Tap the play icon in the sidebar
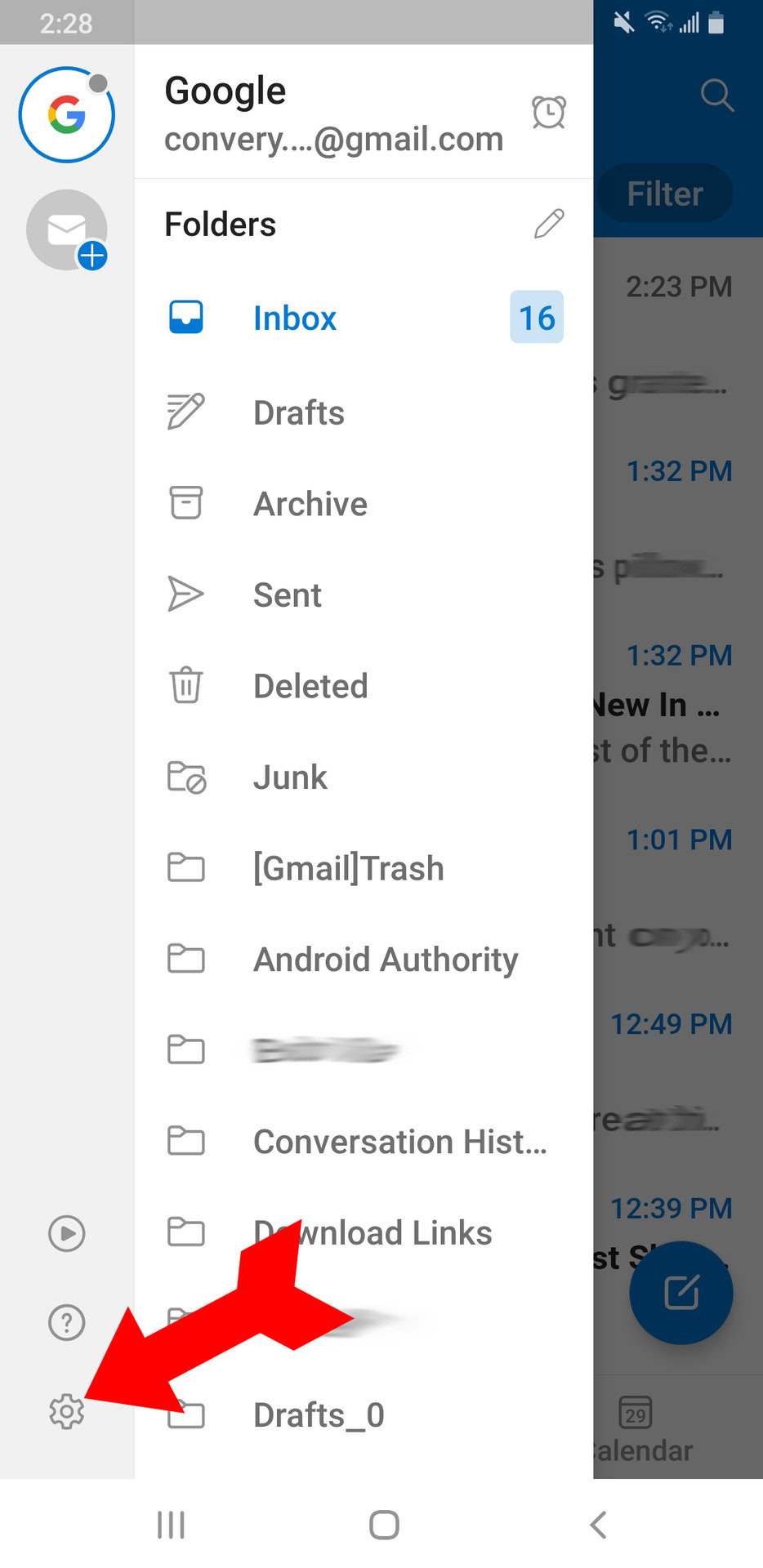 click(x=66, y=1233)
